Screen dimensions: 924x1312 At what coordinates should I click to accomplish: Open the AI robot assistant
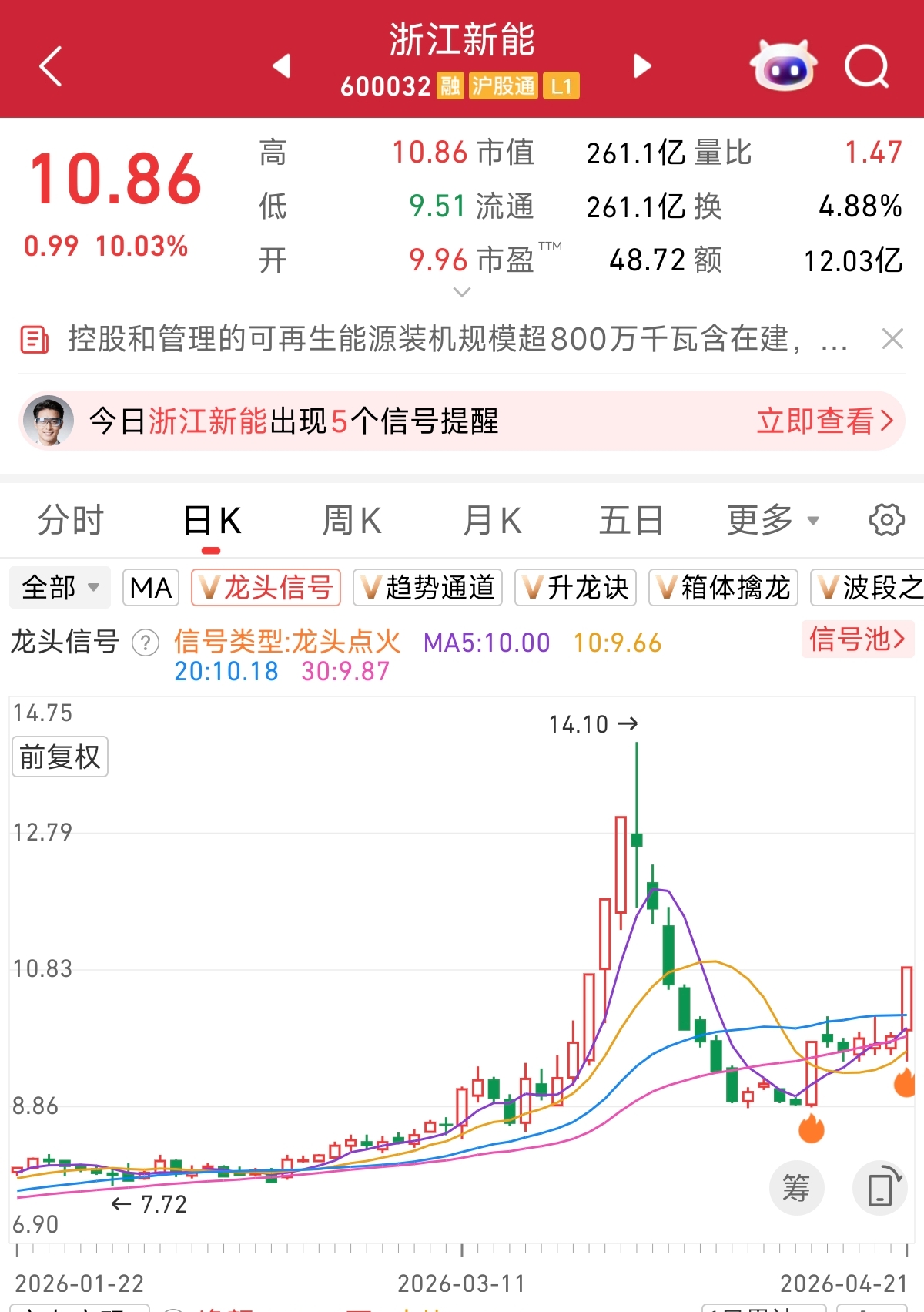point(782,66)
